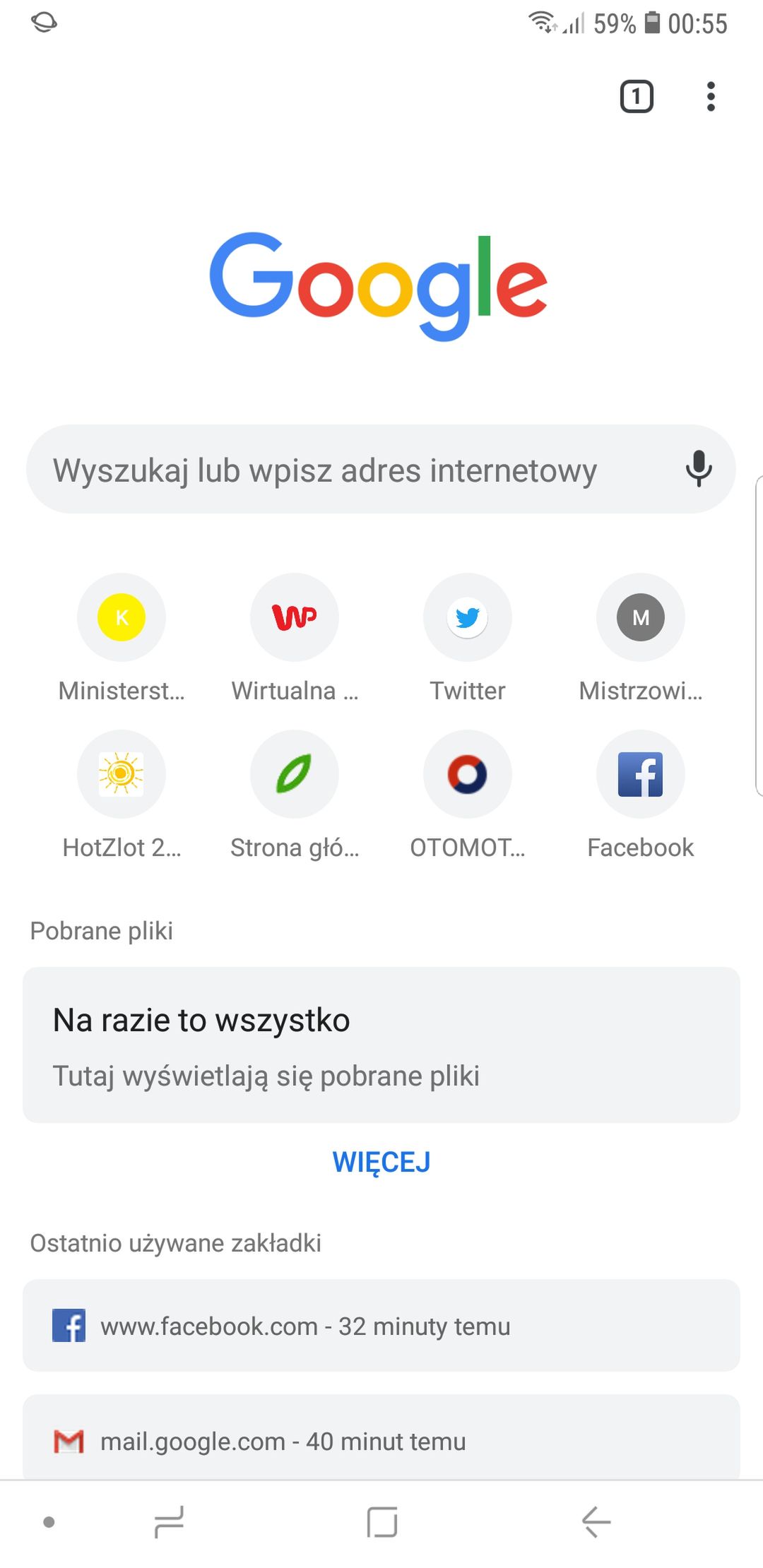Go back using the navigation bar
The image size is (763, 1568).
point(596,1522)
